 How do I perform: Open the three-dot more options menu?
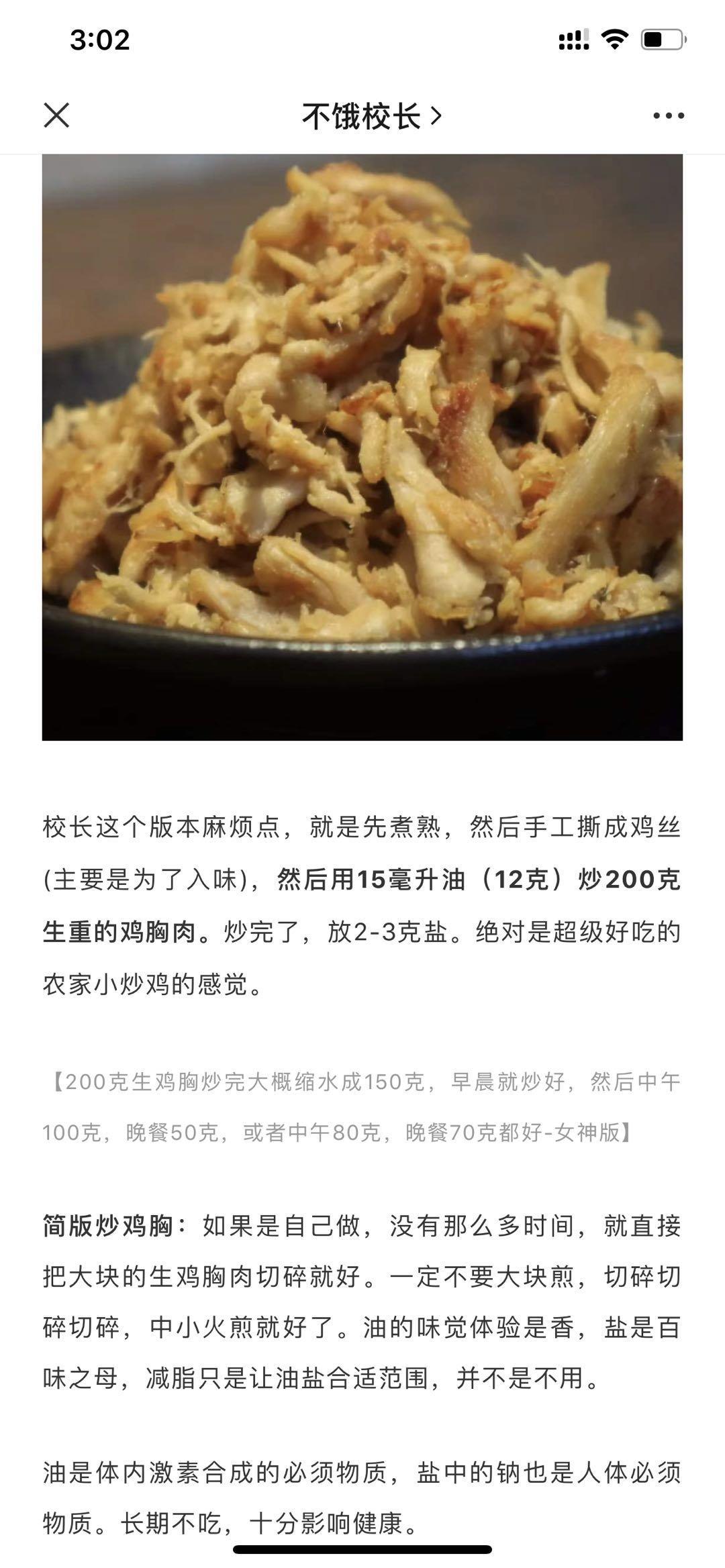[668, 116]
